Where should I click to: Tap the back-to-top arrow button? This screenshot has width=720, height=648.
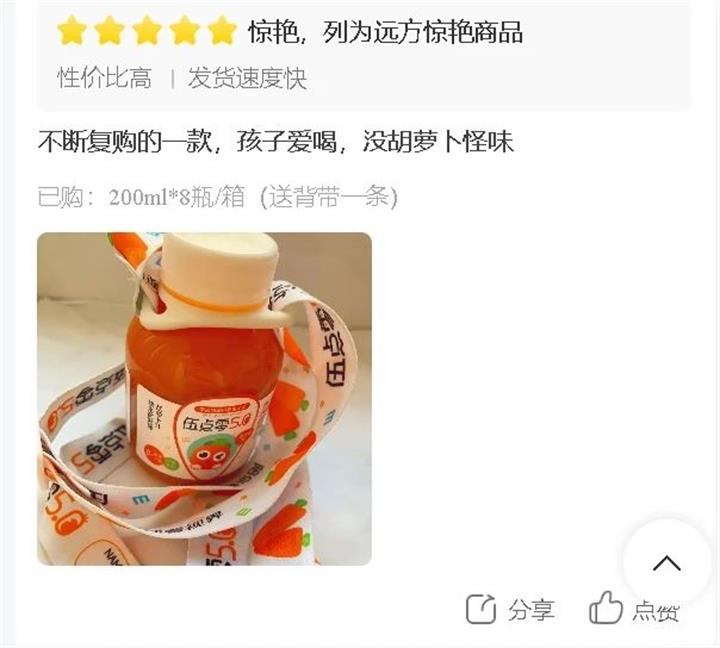(666, 563)
